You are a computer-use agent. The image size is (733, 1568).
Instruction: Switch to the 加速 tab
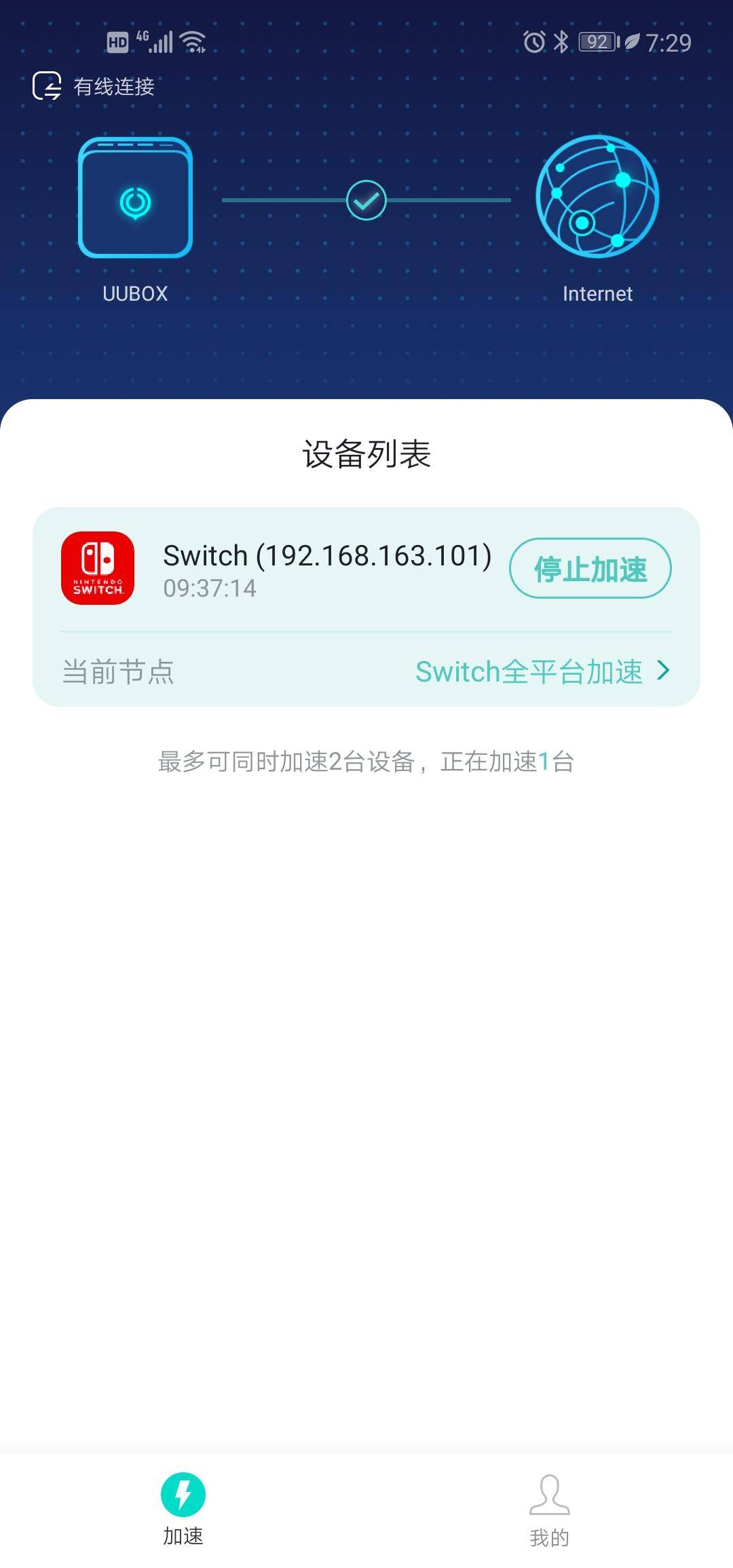[183, 1508]
